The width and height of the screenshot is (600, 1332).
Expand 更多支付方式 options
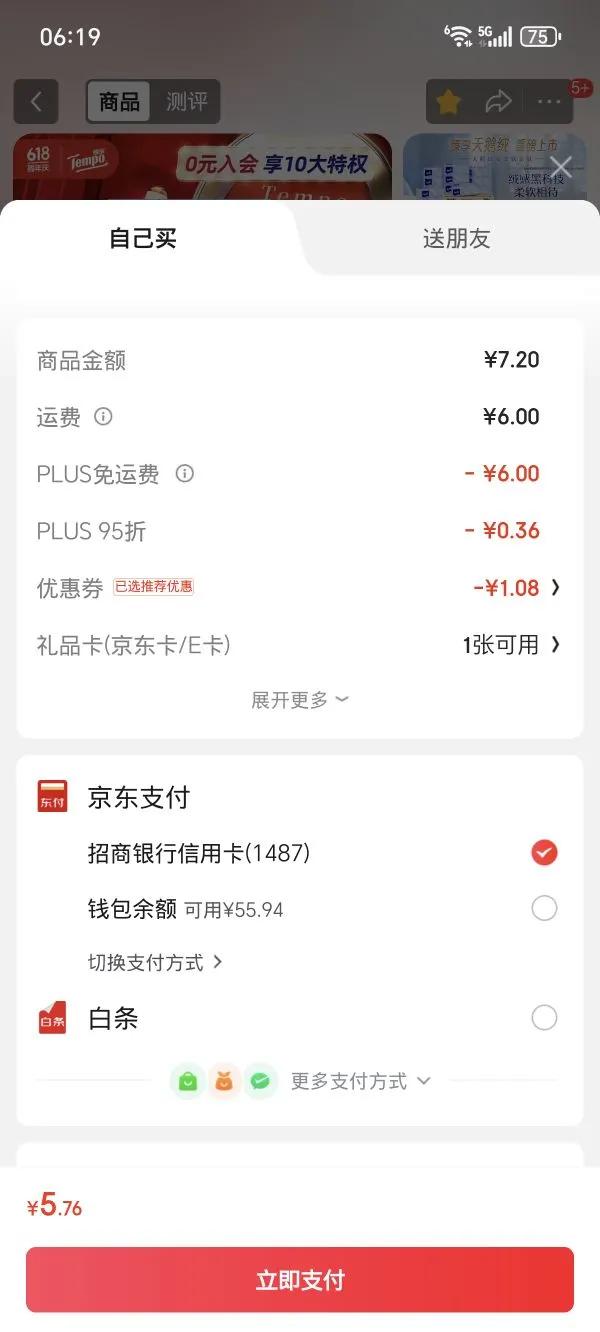coord(360,1081)
